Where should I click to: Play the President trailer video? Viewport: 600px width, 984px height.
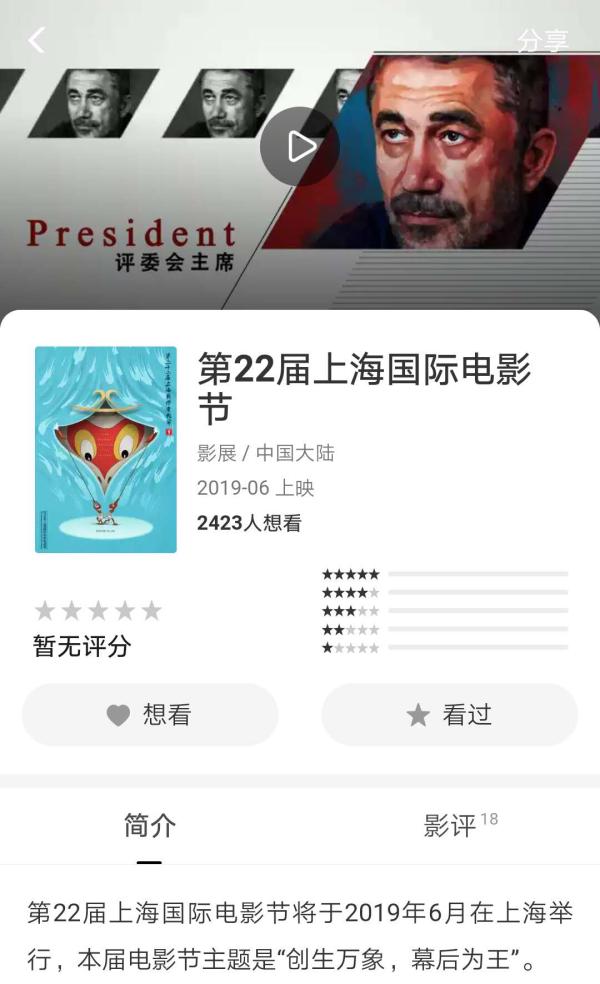[299, 146]
